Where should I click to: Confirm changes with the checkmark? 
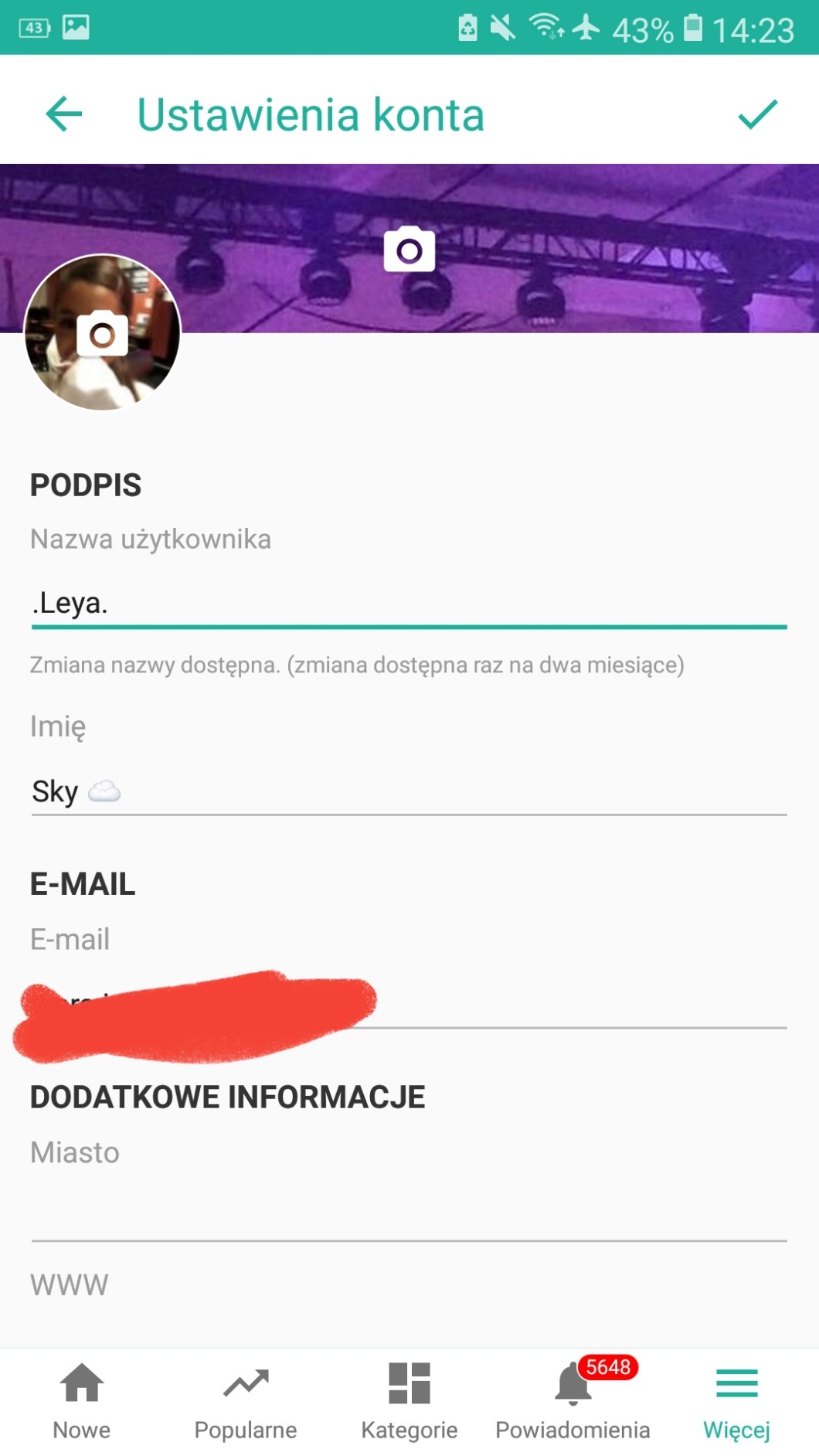pos(757,114)
